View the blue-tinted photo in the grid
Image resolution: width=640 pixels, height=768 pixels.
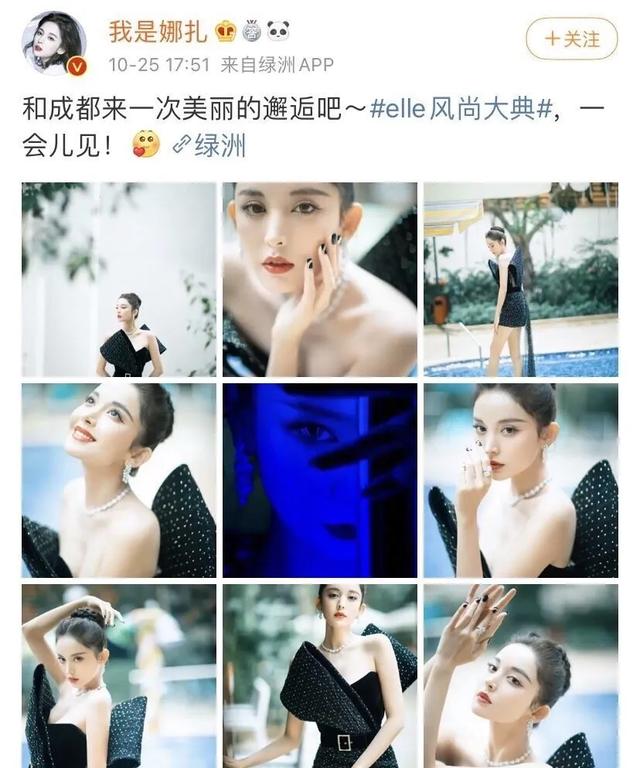320,480
